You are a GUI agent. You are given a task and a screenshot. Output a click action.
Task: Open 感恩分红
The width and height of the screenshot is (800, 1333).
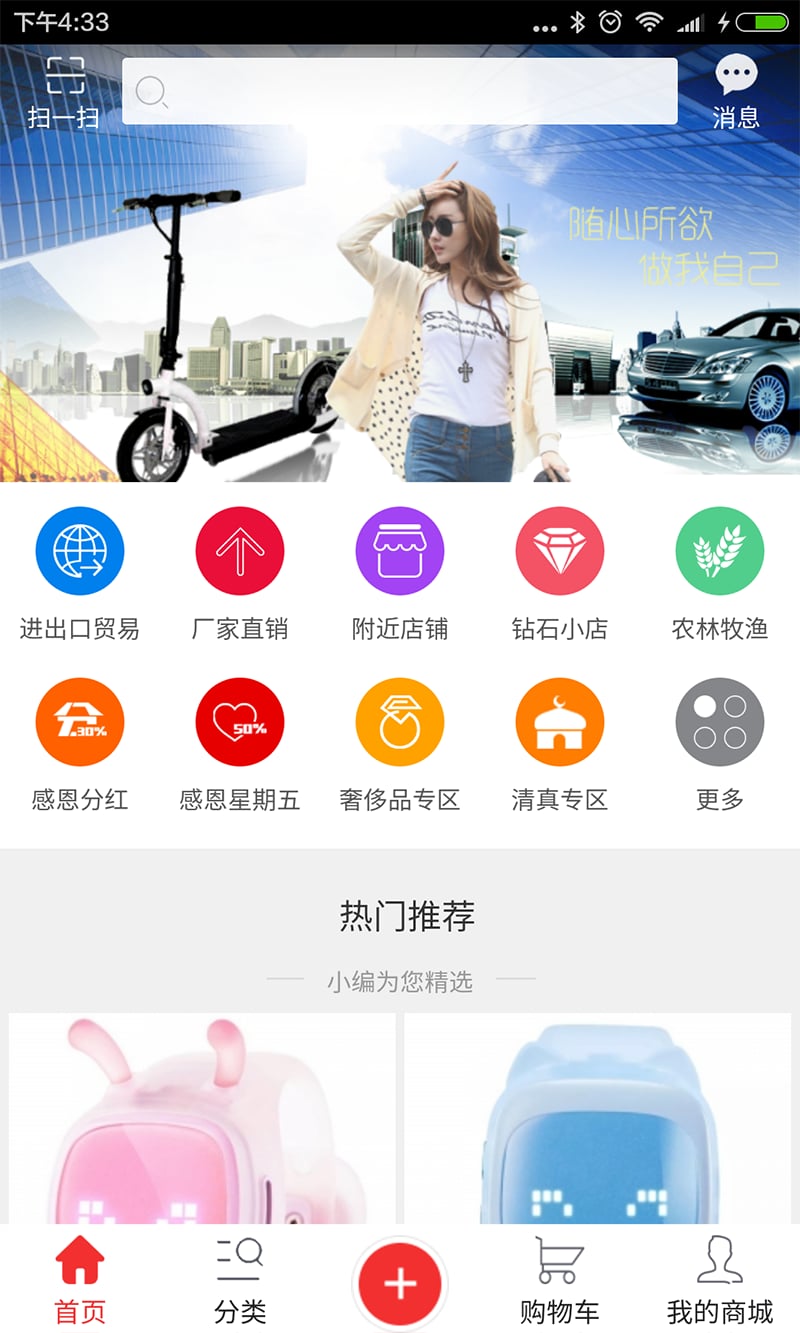click(x=80, y=745)
